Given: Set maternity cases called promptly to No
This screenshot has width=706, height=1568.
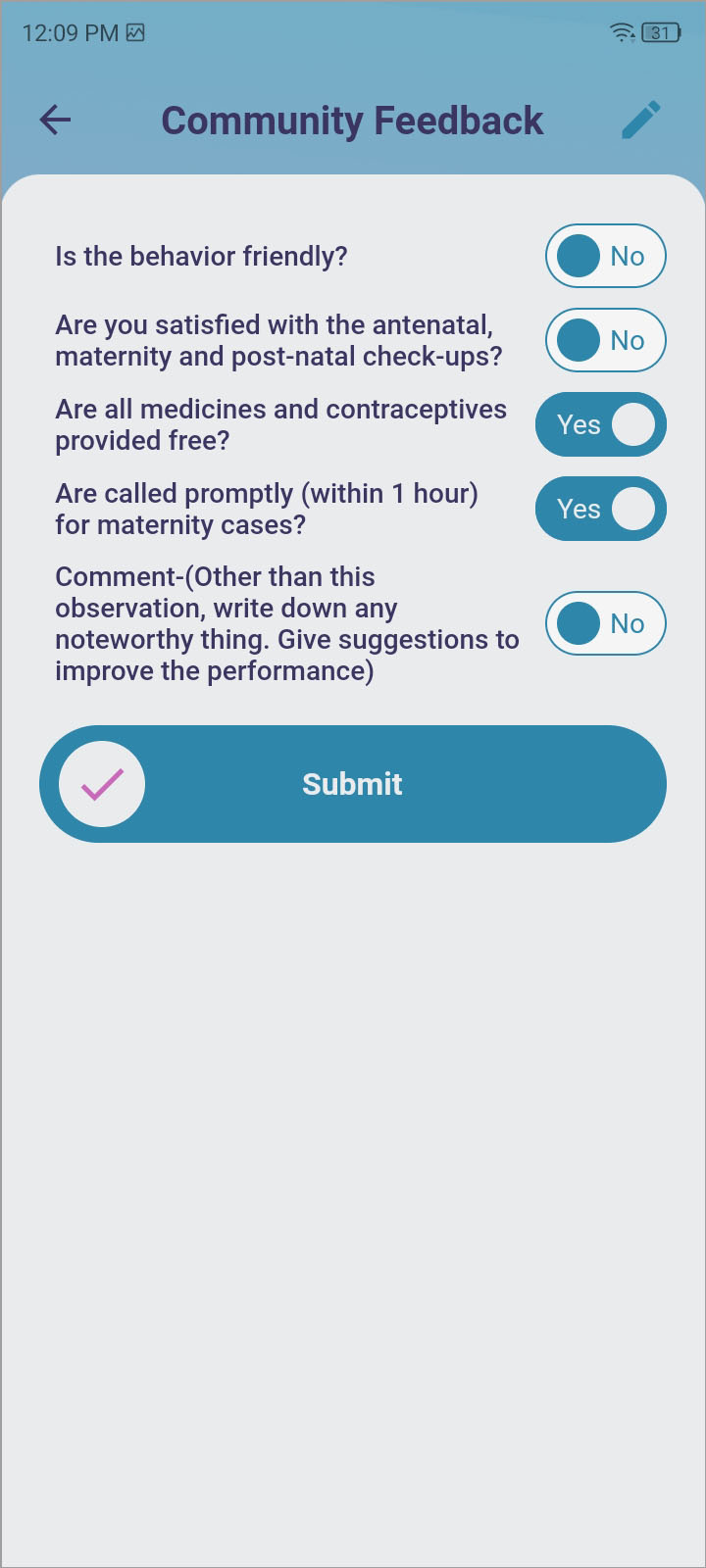Looking at the screenshot, I should point(600,509).
